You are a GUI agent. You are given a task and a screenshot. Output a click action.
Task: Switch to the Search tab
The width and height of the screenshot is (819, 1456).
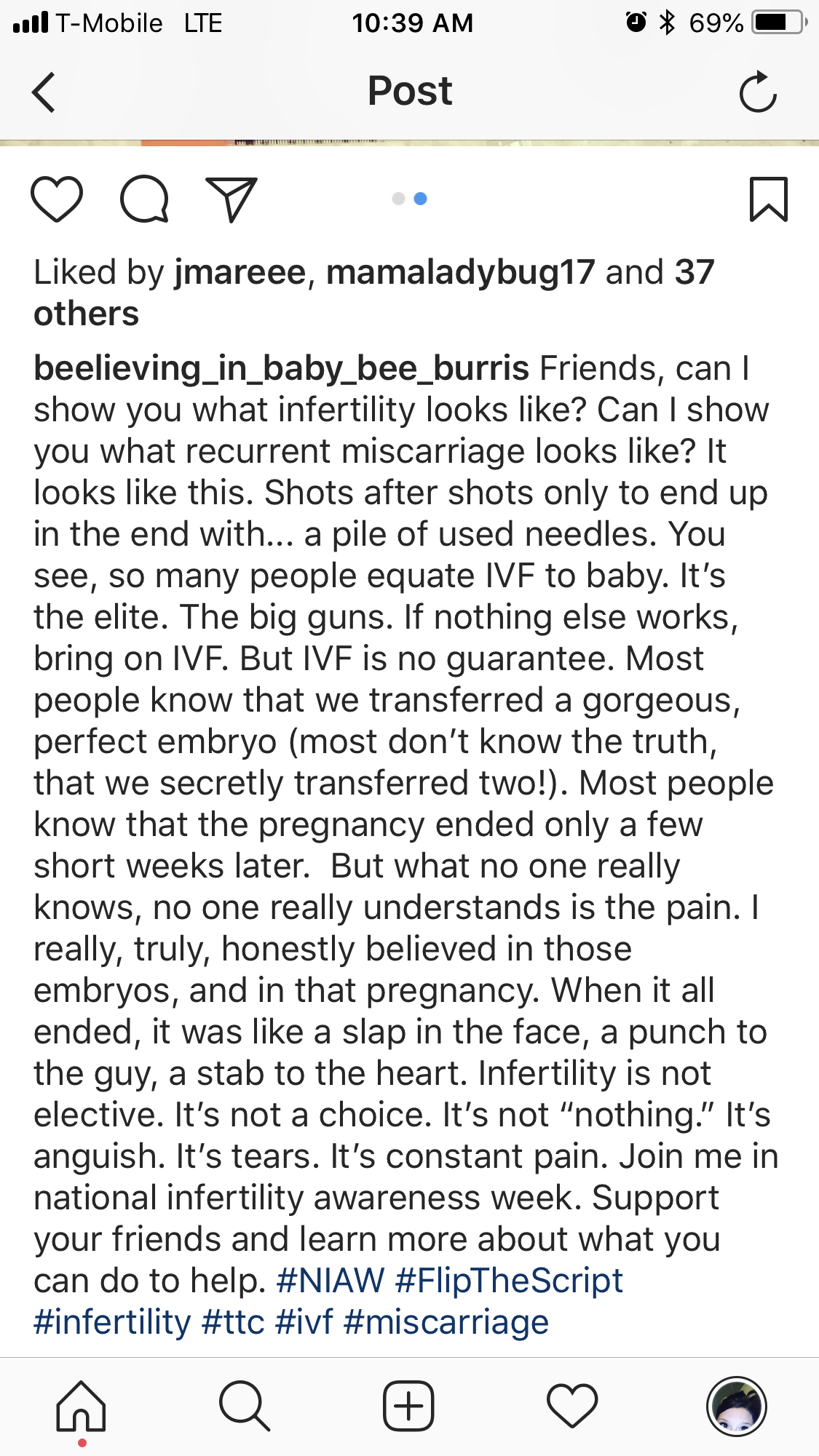[245, 1406]
